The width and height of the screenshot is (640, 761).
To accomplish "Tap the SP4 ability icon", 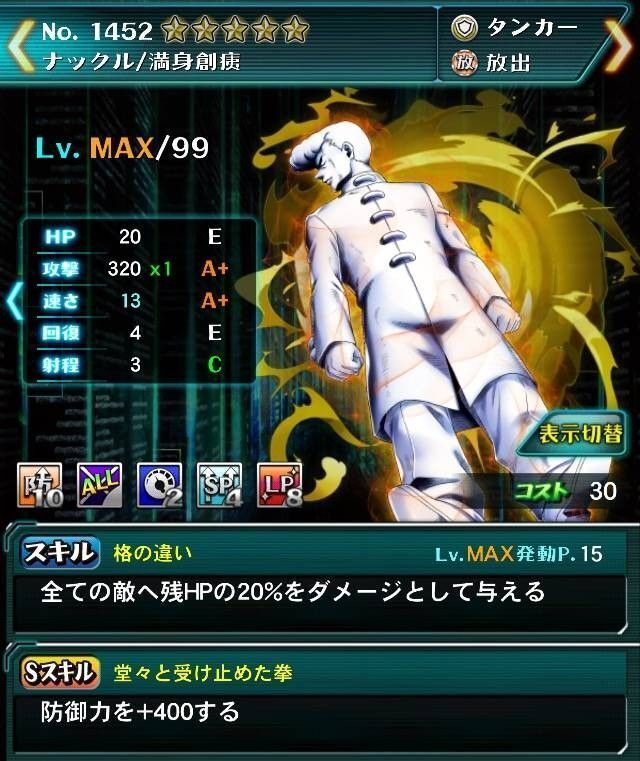I will pos(219,485).
